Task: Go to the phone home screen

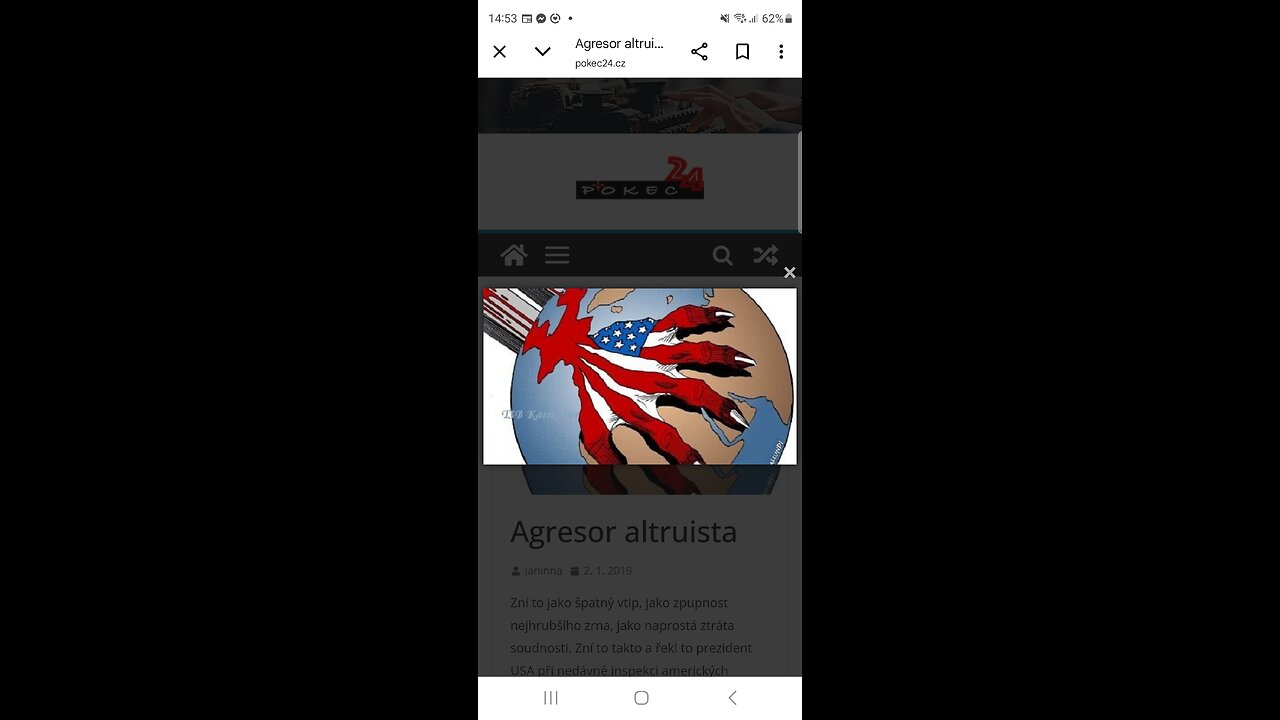Action: [x=641, y=698]
